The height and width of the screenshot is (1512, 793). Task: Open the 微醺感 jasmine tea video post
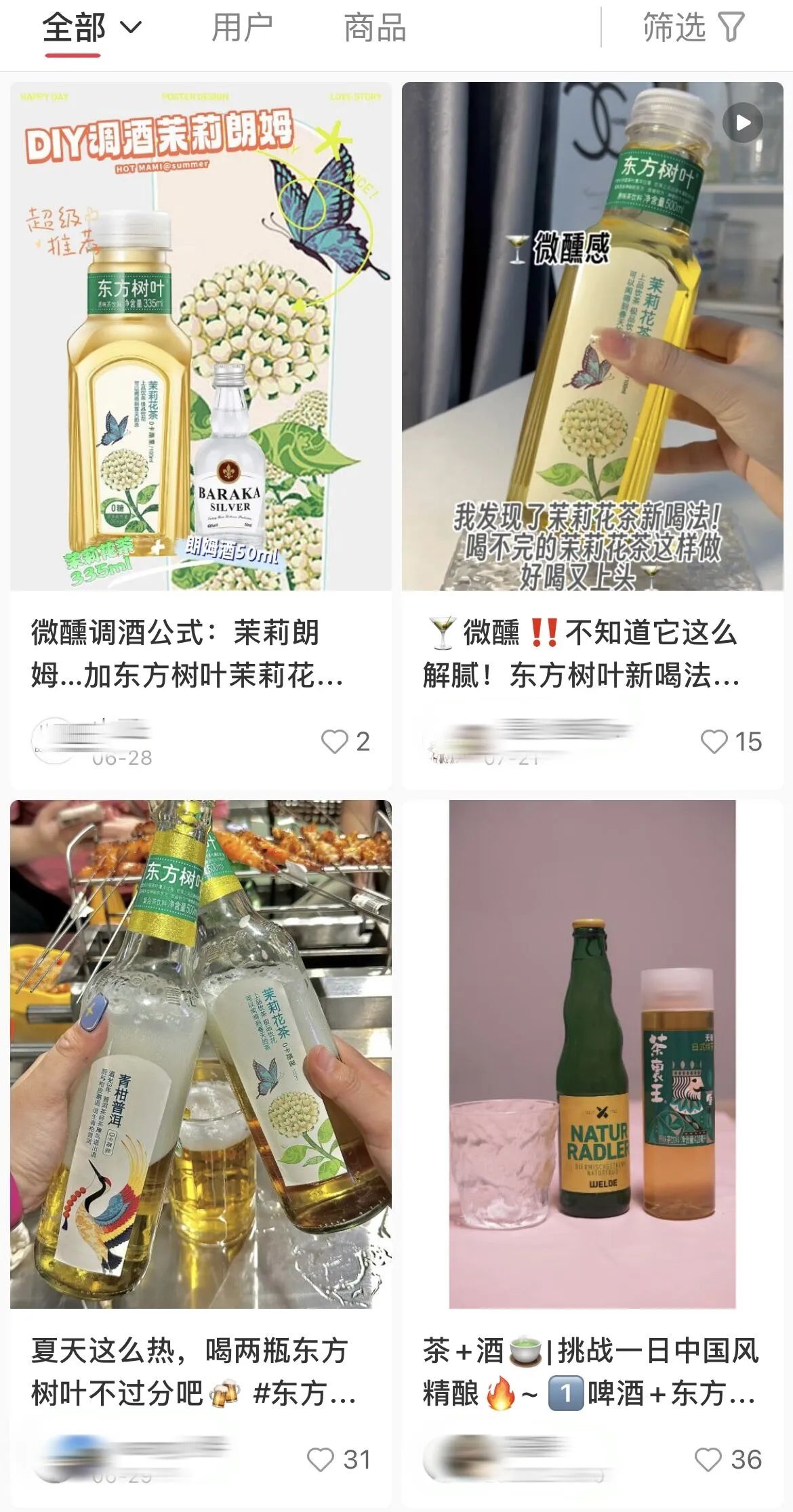coord(592,337)
